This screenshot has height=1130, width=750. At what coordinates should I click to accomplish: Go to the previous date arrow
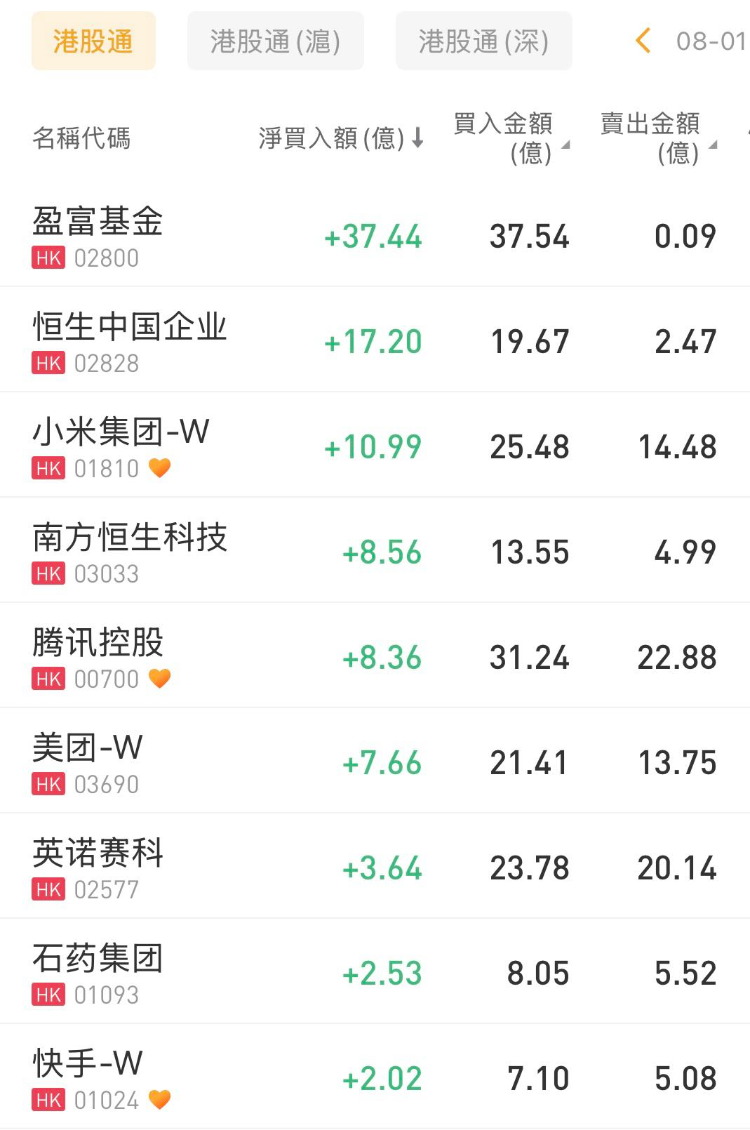pos(643,41)
